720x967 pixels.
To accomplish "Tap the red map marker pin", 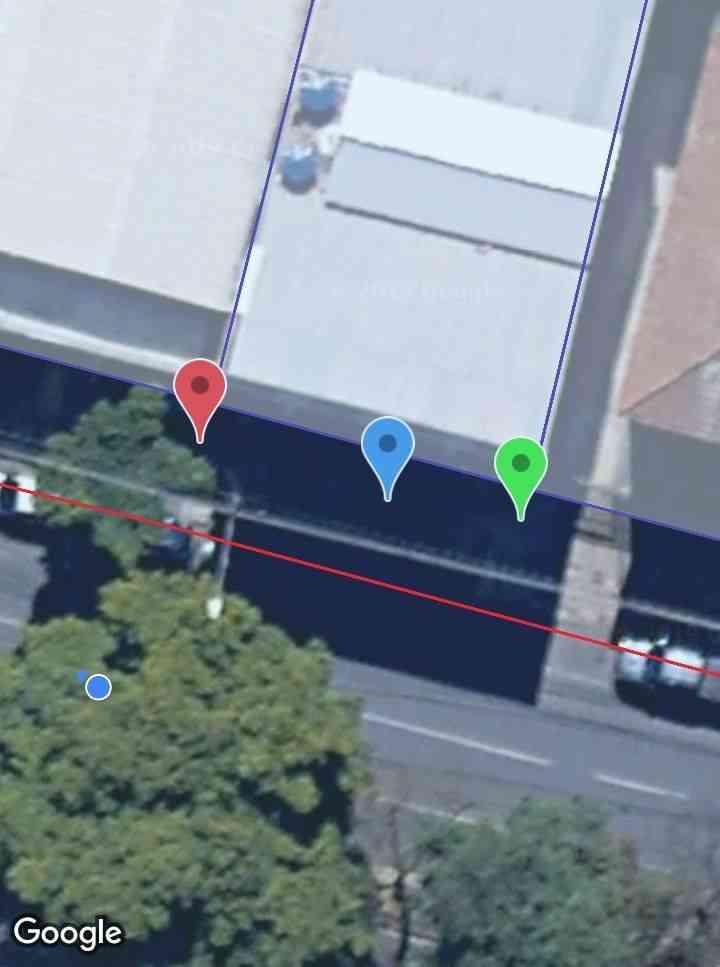I will point(200,390).
